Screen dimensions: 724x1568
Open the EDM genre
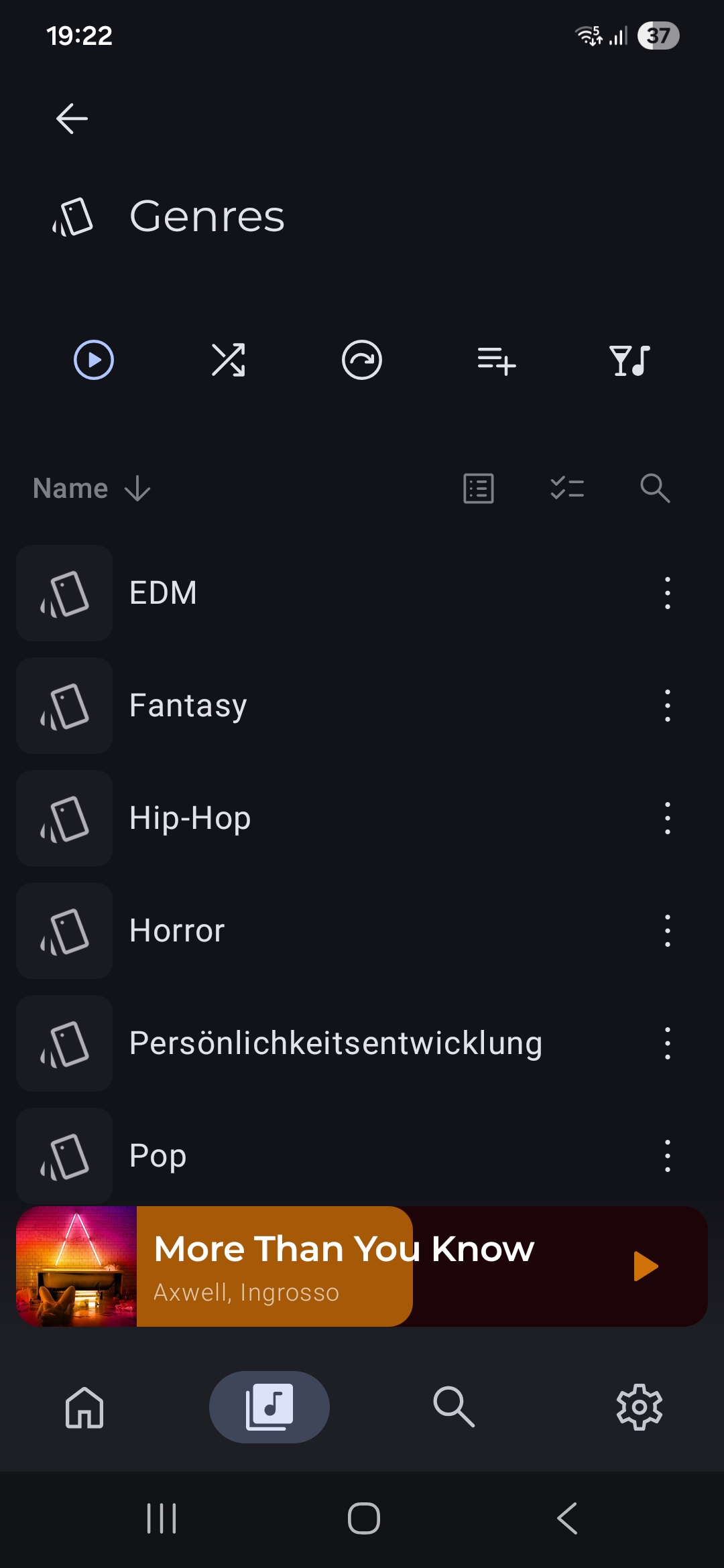(x=164, y=593)
